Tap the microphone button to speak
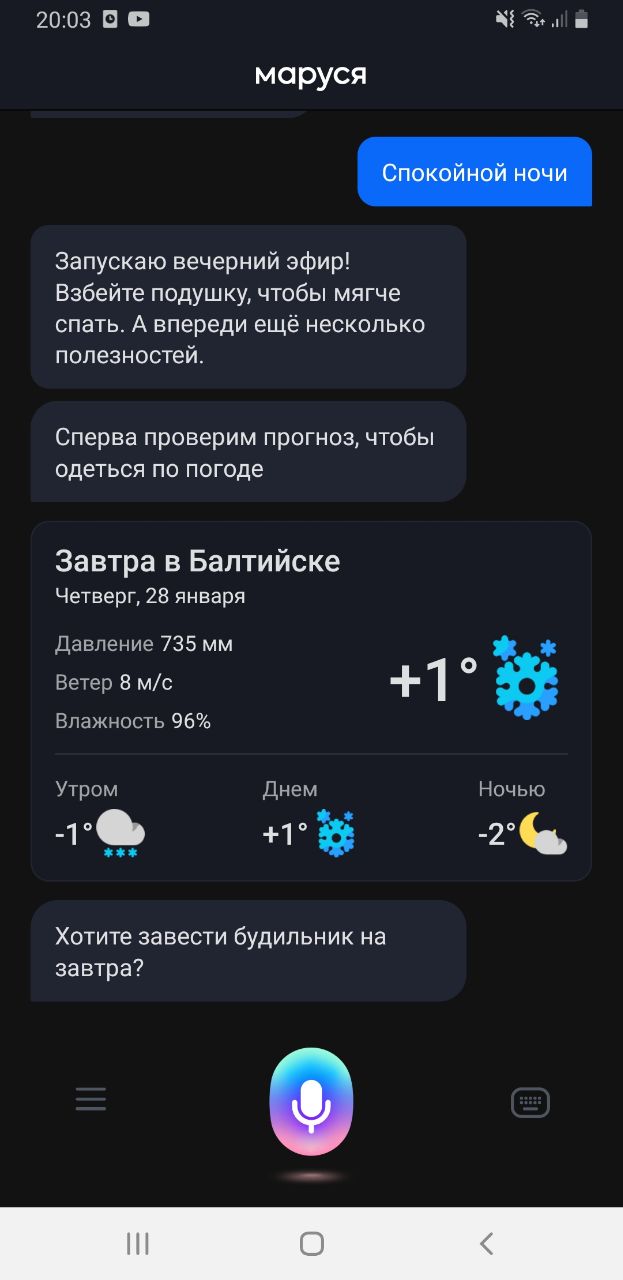Screen dimensions: 623x1280 tap(311, 1102)
